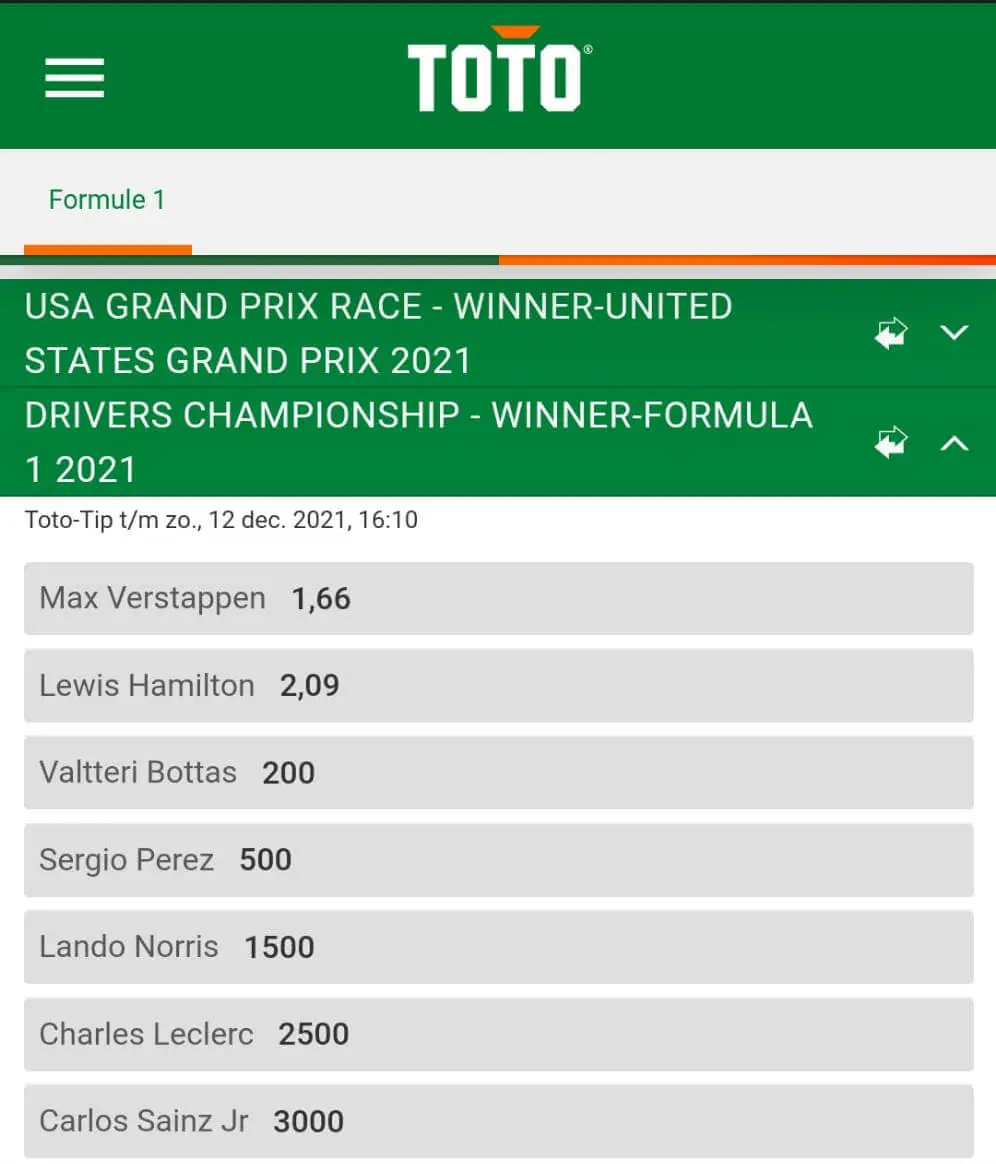Image resolution: width=996 pixels, height=1164 pixels.
Task: Tap the swap icon for Drivers Championship
Action: click(891, 442)
